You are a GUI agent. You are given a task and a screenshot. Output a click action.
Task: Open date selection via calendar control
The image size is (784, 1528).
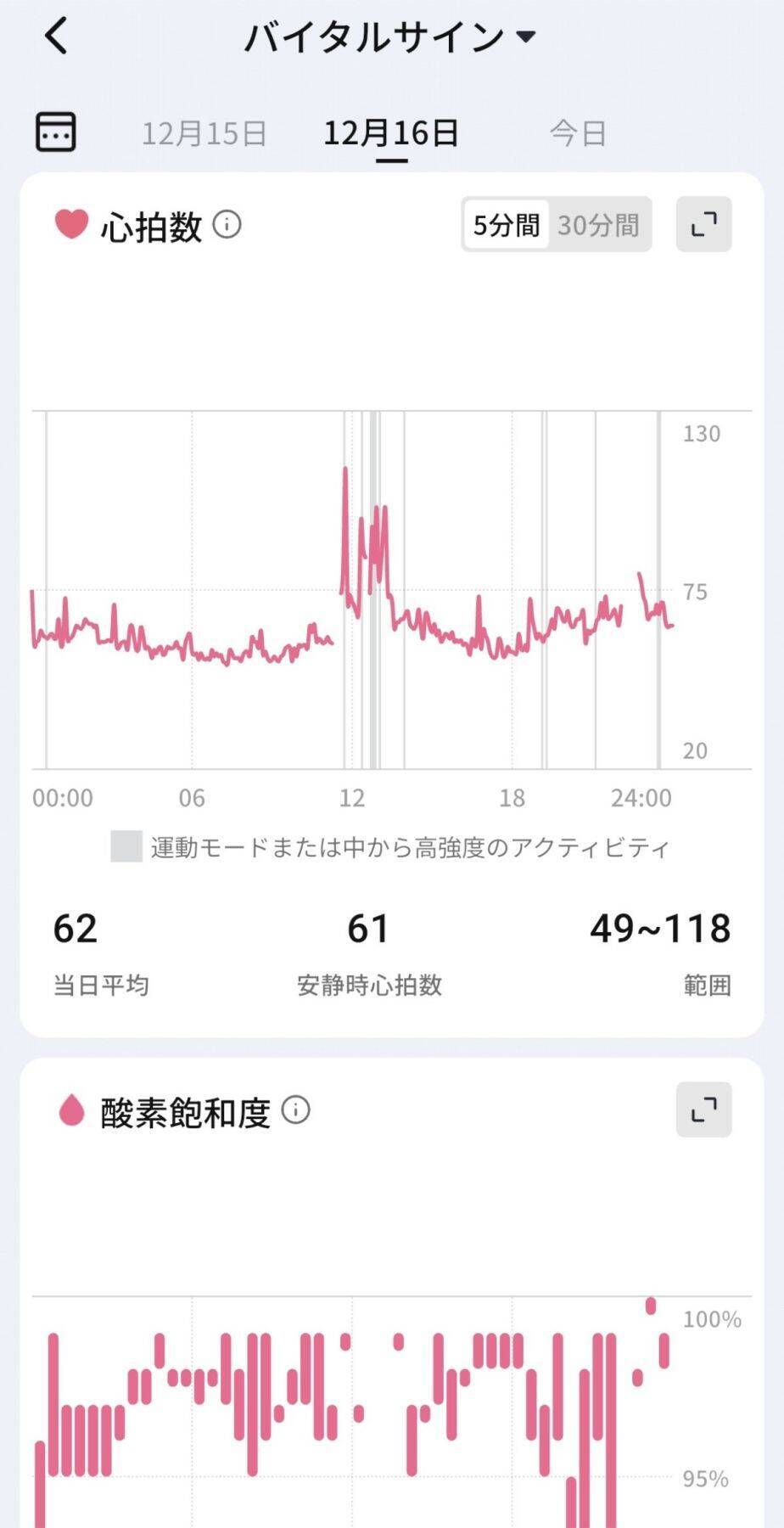(x=55, y=132)
